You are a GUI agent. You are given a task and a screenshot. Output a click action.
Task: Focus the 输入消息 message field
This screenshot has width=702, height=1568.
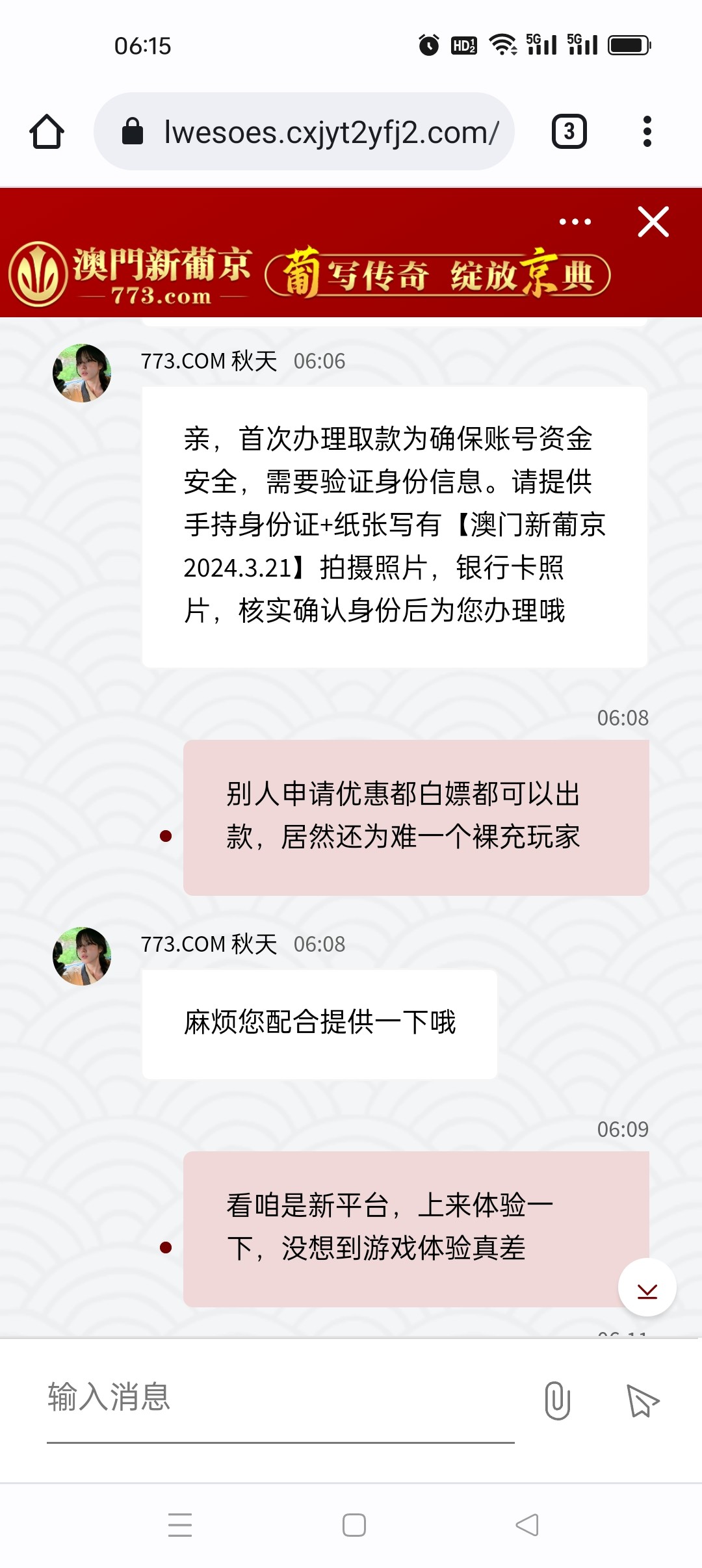[279, 1398]
